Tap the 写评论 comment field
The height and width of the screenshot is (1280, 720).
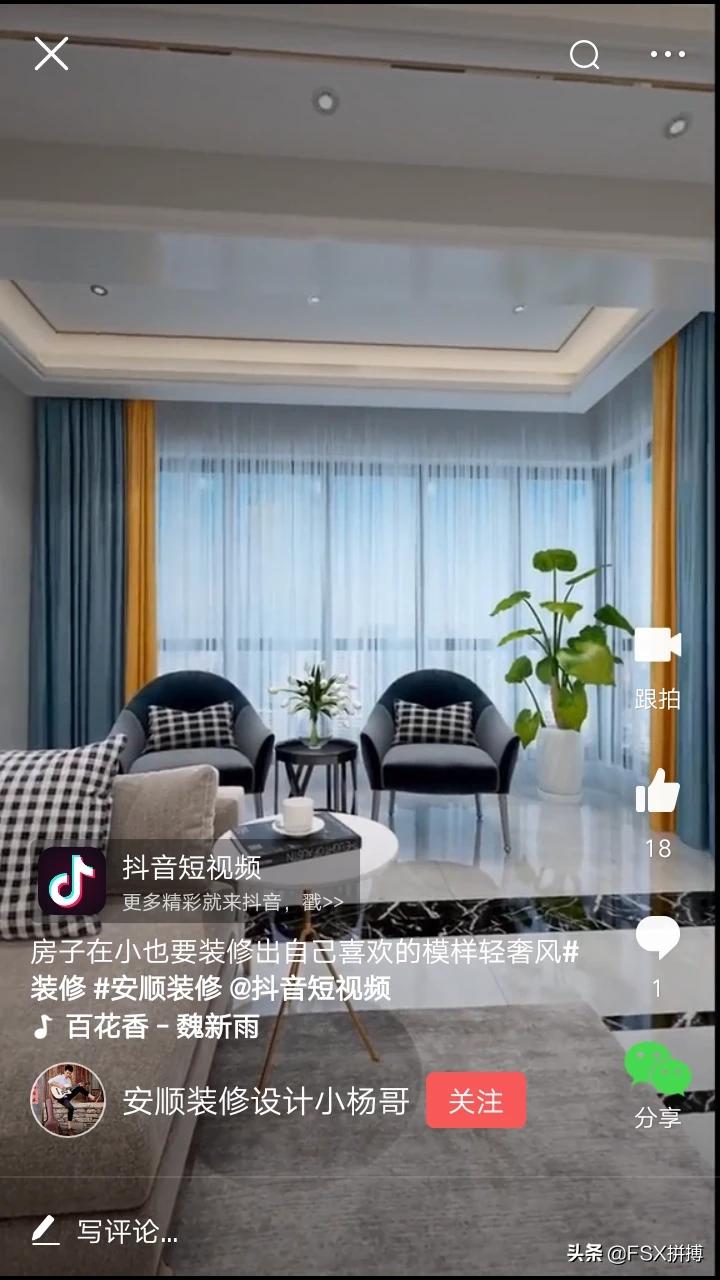(105, 1232)
